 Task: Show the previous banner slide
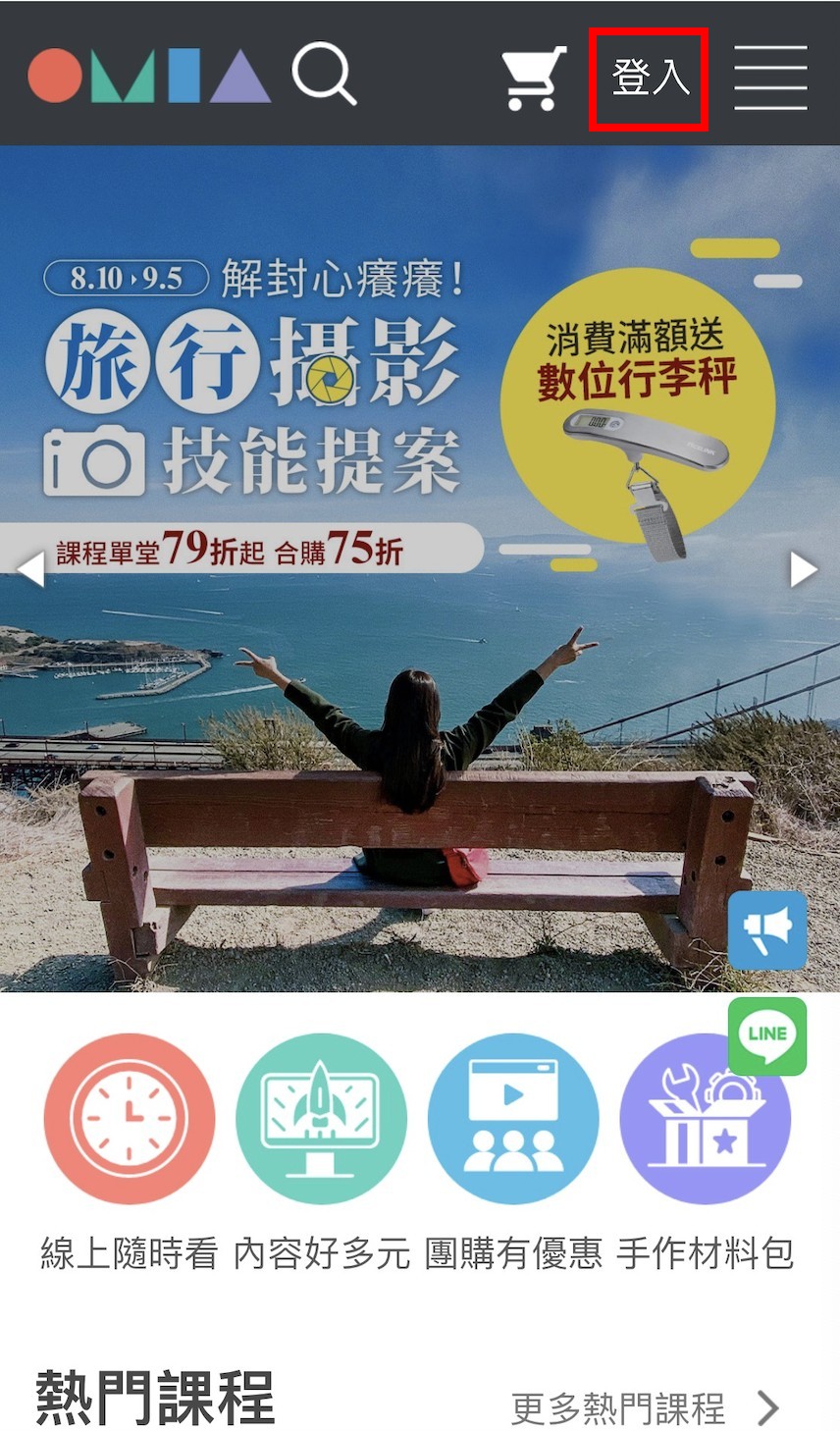[30, 568]
